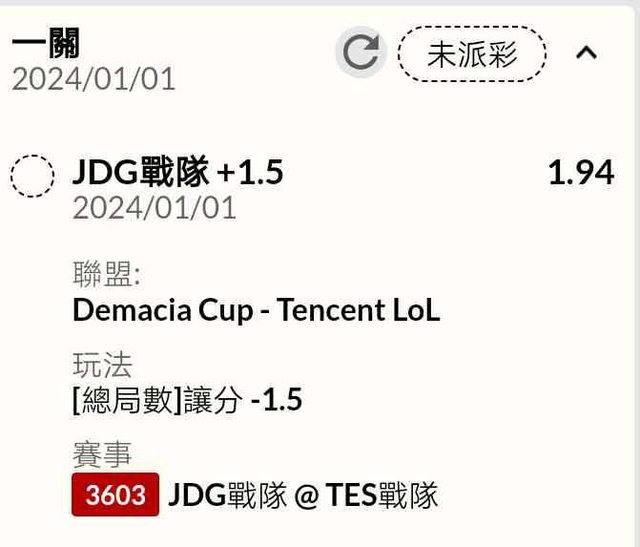Refresh the bet slip status
The image size is (640, 547).
click(x=360, y=52)
